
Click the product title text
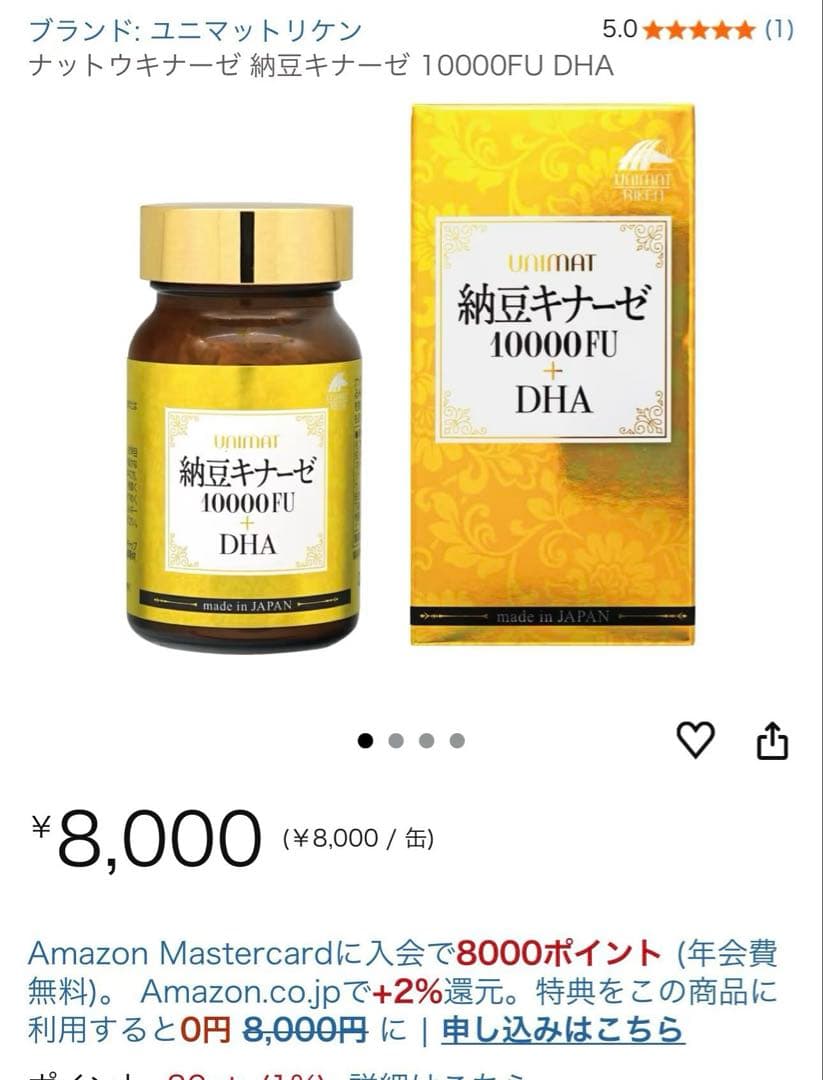[x=318, y=66]
